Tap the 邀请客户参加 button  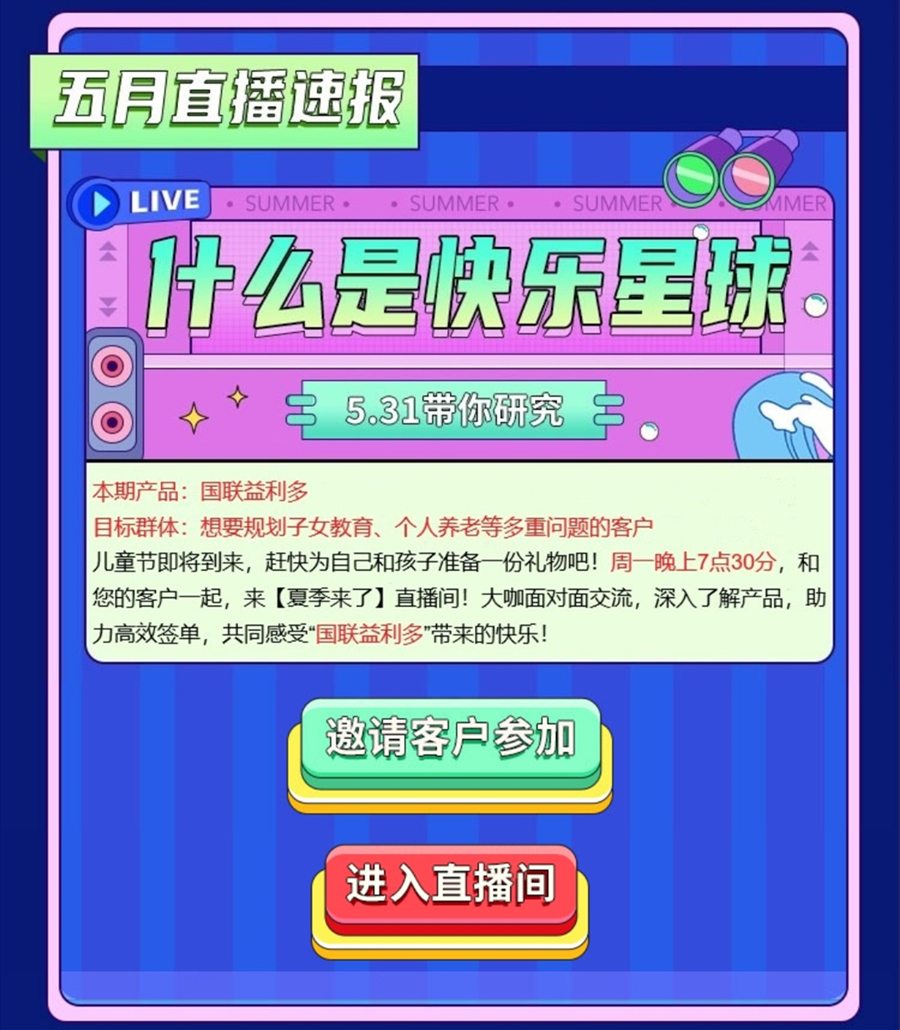coord(450,741)
